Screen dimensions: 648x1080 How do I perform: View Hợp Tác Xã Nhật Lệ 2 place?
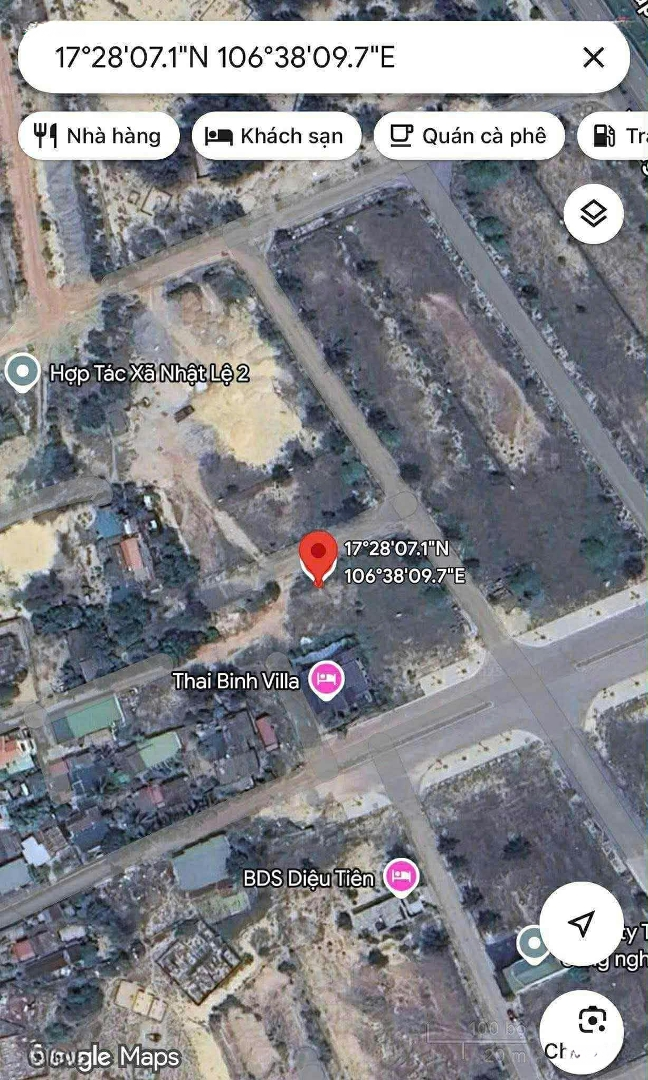(x=22, y=373)
